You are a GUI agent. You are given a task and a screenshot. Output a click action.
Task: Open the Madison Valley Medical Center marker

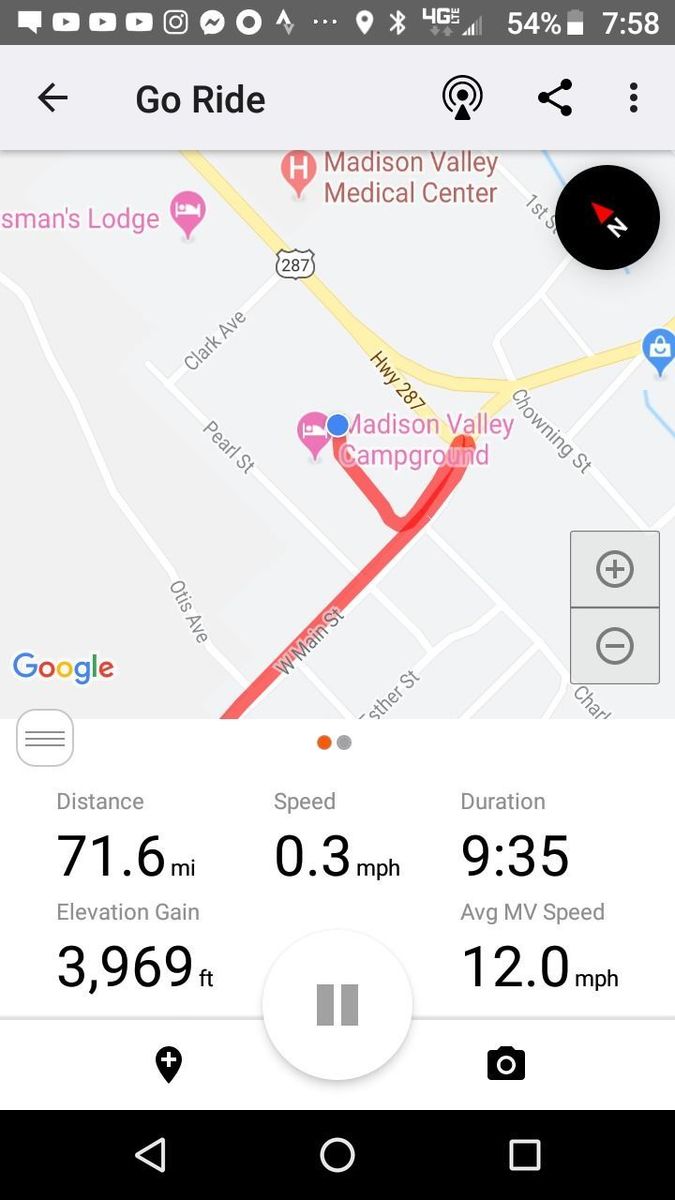[298, 172]
